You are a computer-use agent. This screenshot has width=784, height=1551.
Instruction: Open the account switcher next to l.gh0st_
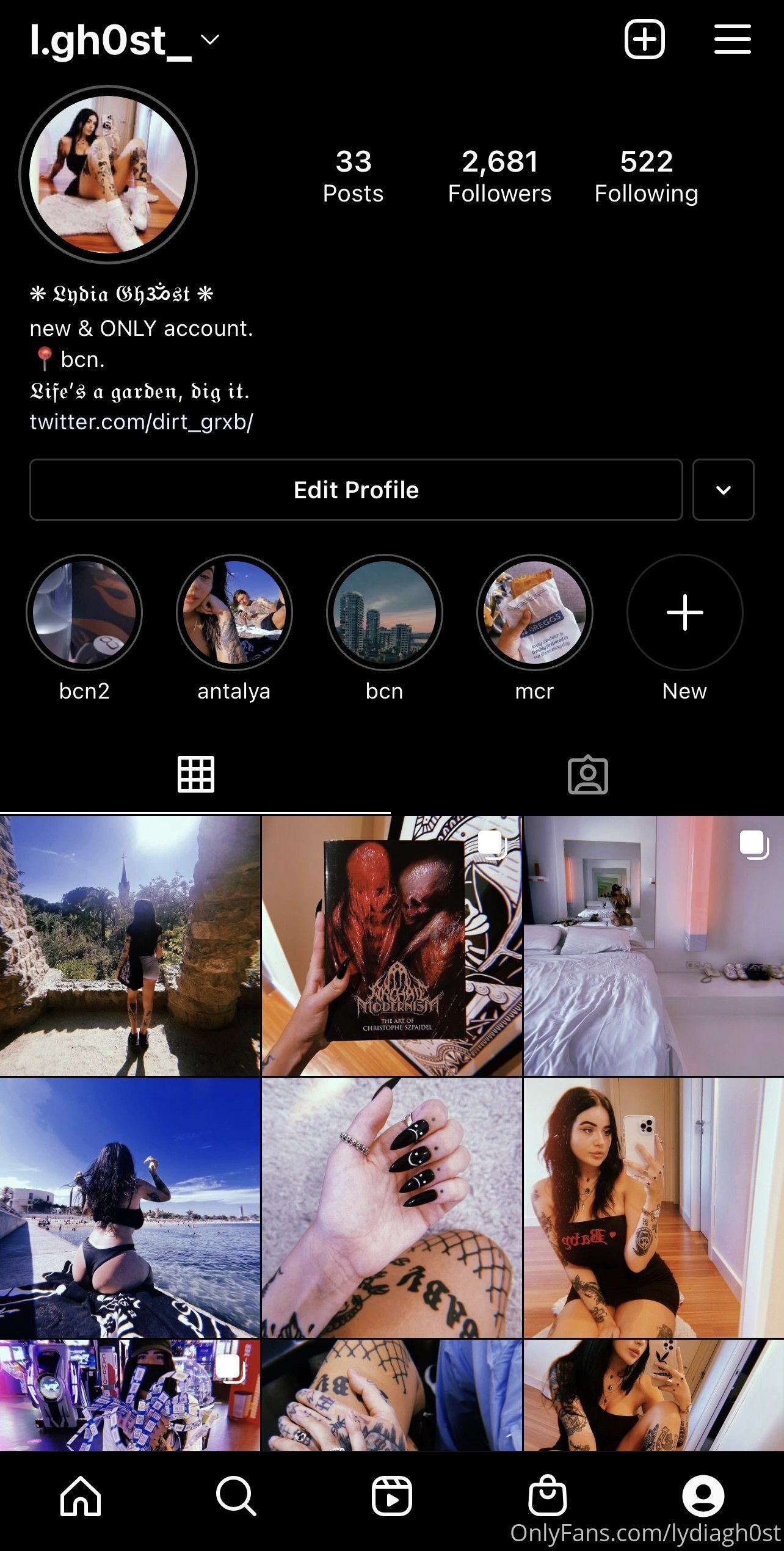click(x=210, y=40)
